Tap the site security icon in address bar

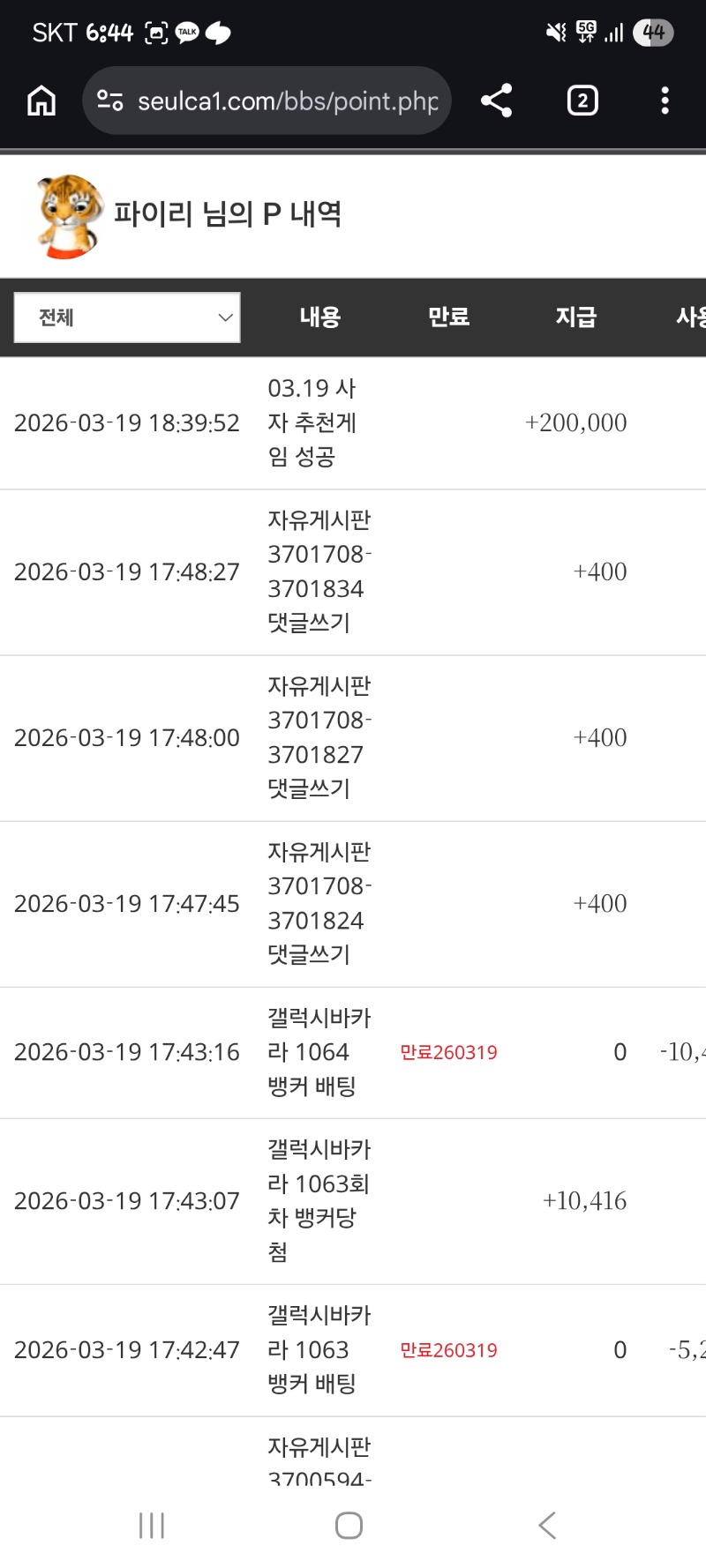(x=108, y=100)
